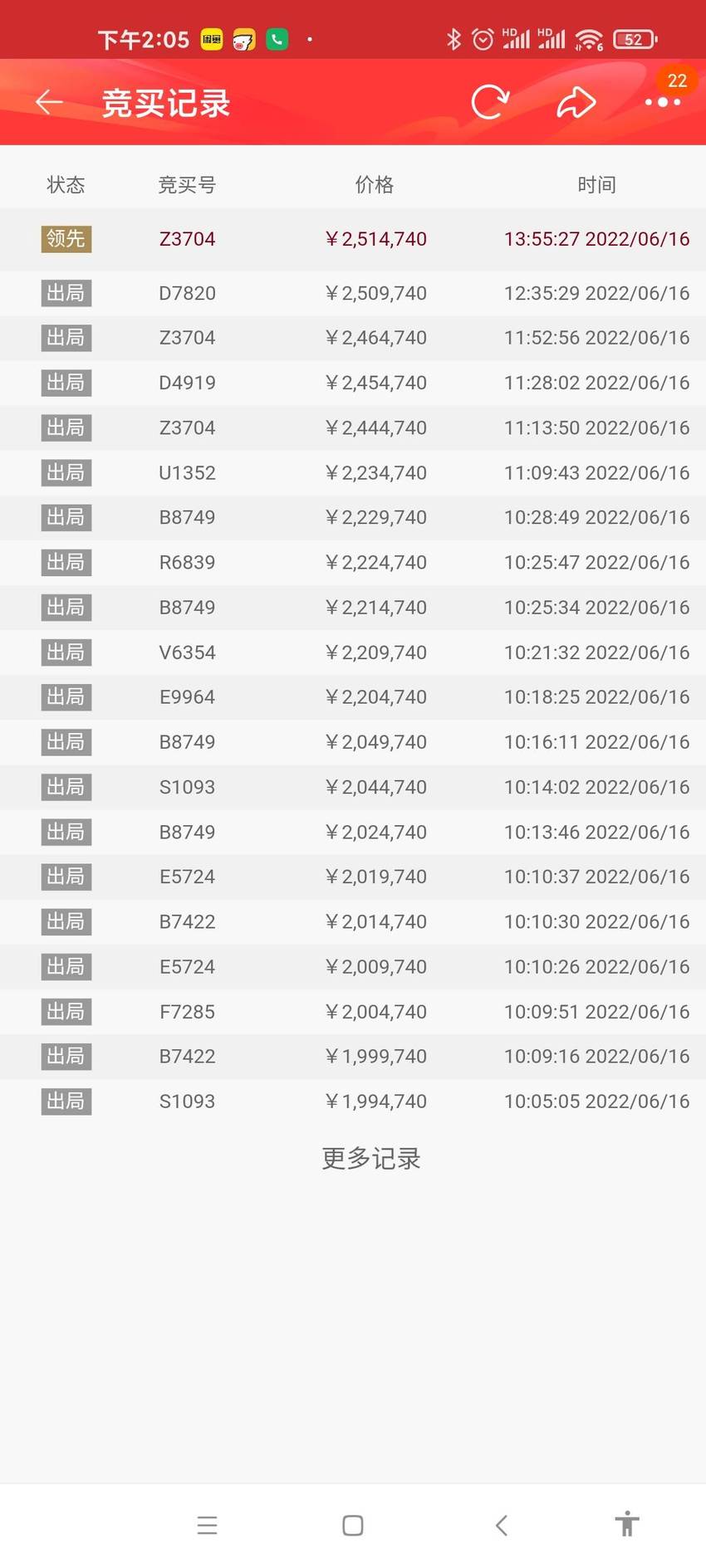Tap the system home button
The width and height of the screenshot is (706, 1568).
353,1525
